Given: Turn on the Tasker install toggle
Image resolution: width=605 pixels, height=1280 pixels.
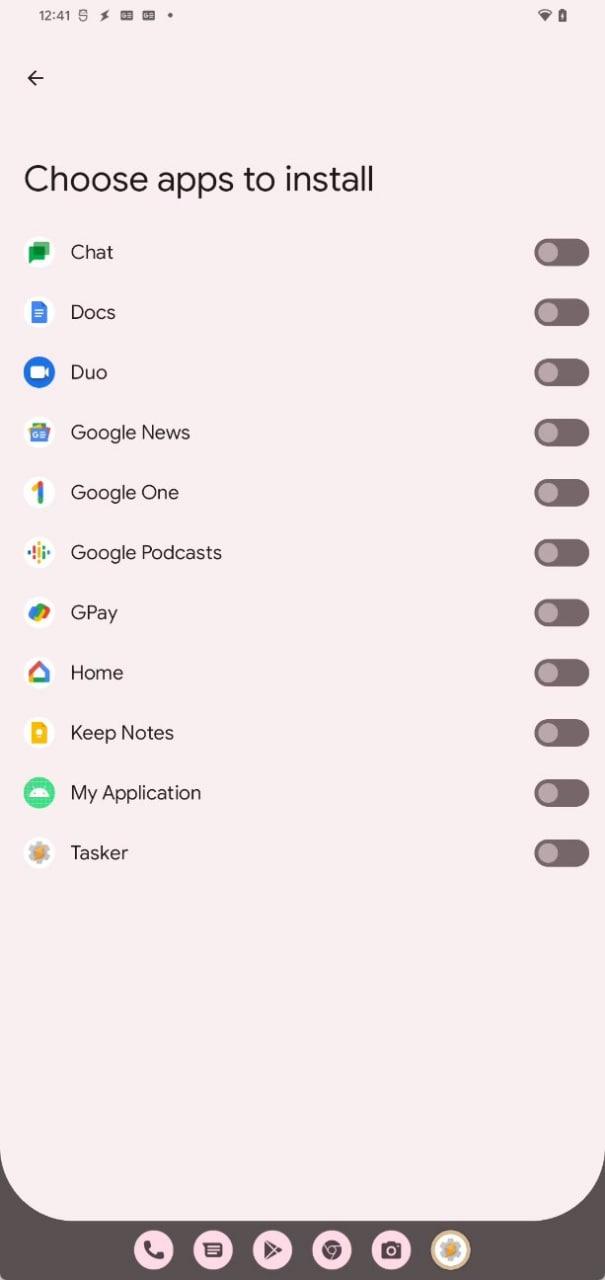Looking at the screenshot, I should click(561, 853).
